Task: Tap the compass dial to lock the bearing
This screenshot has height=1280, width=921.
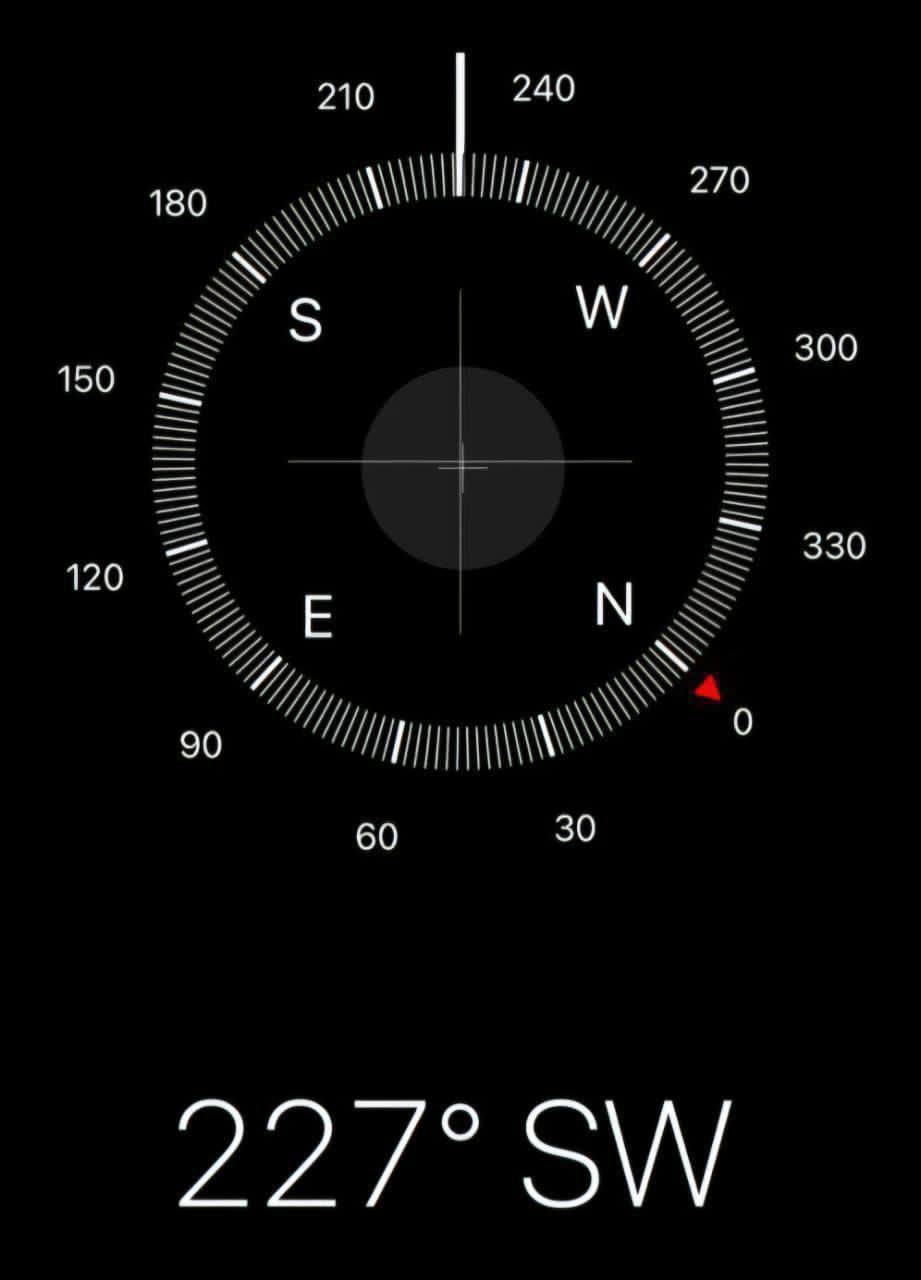Action: 460,462
